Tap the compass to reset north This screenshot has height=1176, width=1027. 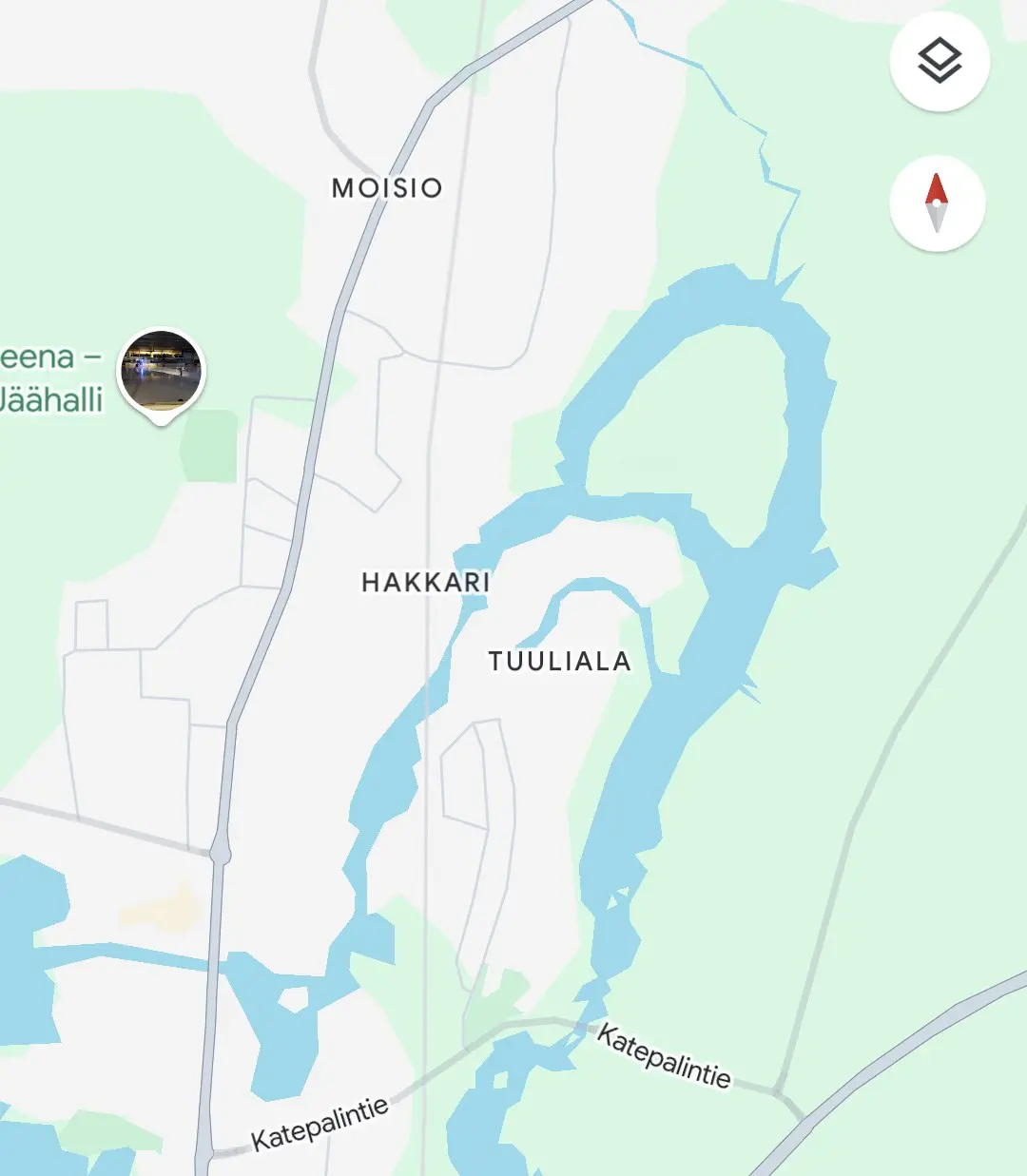(937, 203)
